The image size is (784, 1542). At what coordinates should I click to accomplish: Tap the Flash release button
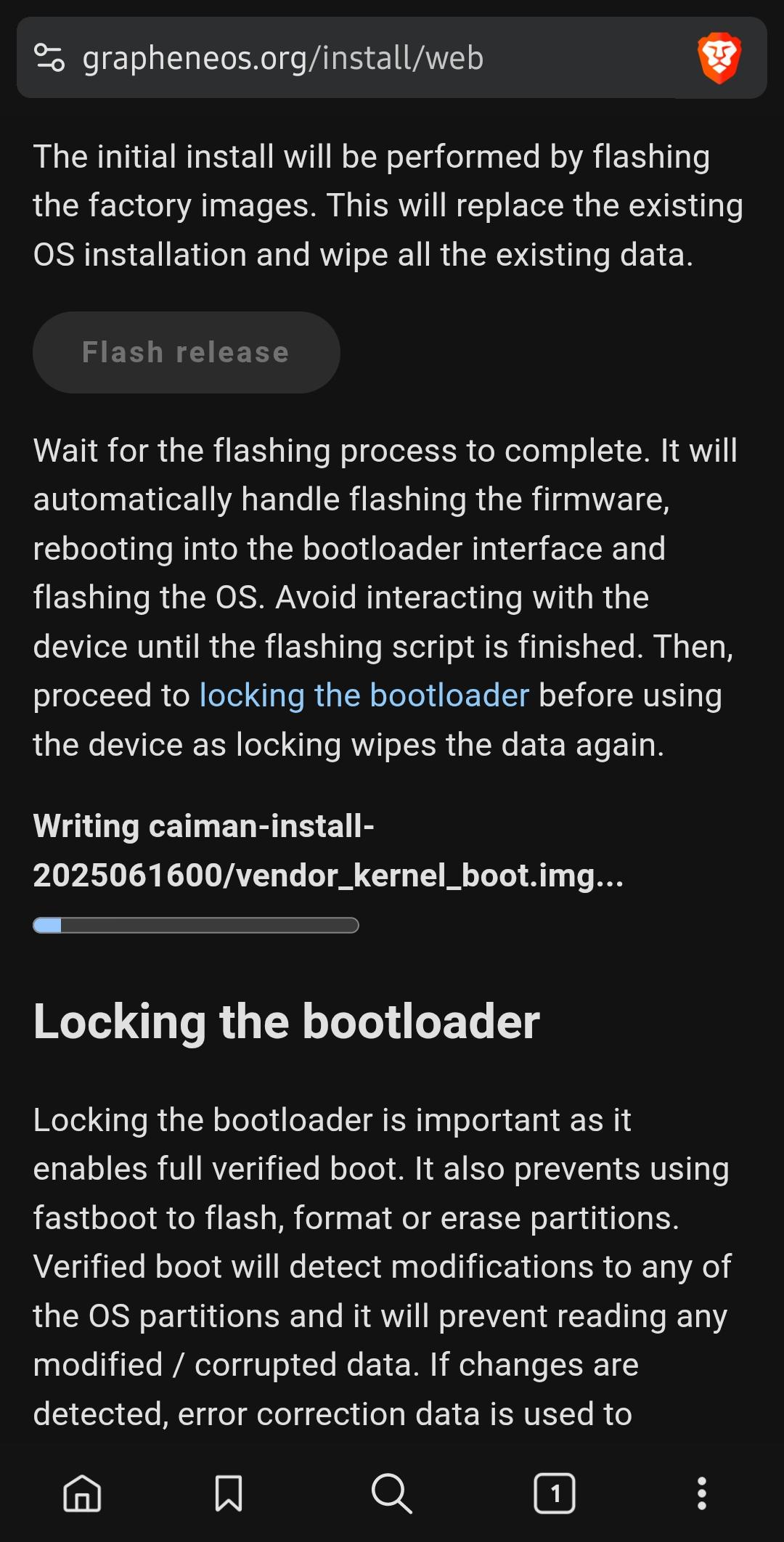187,353
